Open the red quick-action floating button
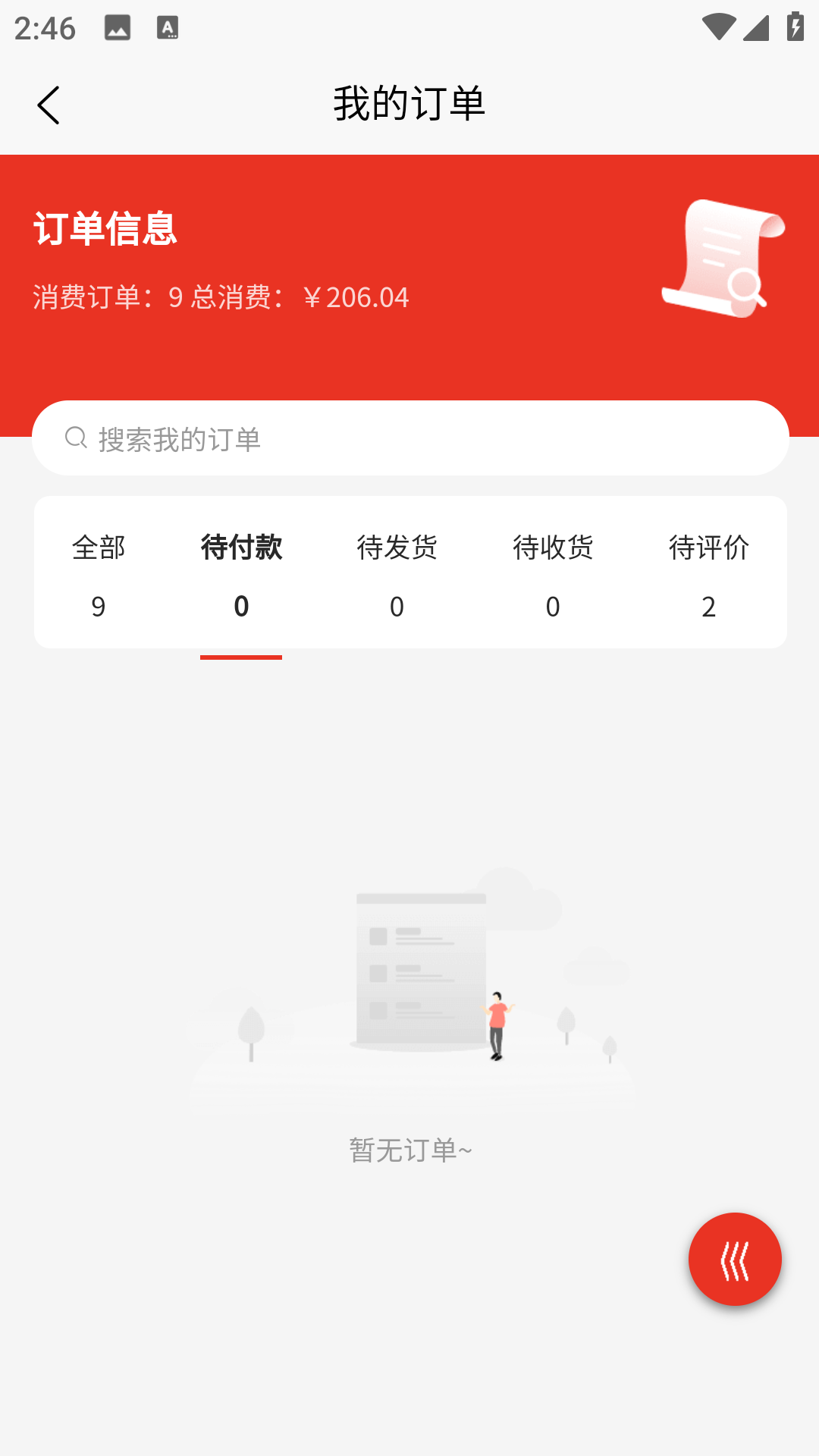Viewport: 819px width, 1456px height. click(733, 1257)
